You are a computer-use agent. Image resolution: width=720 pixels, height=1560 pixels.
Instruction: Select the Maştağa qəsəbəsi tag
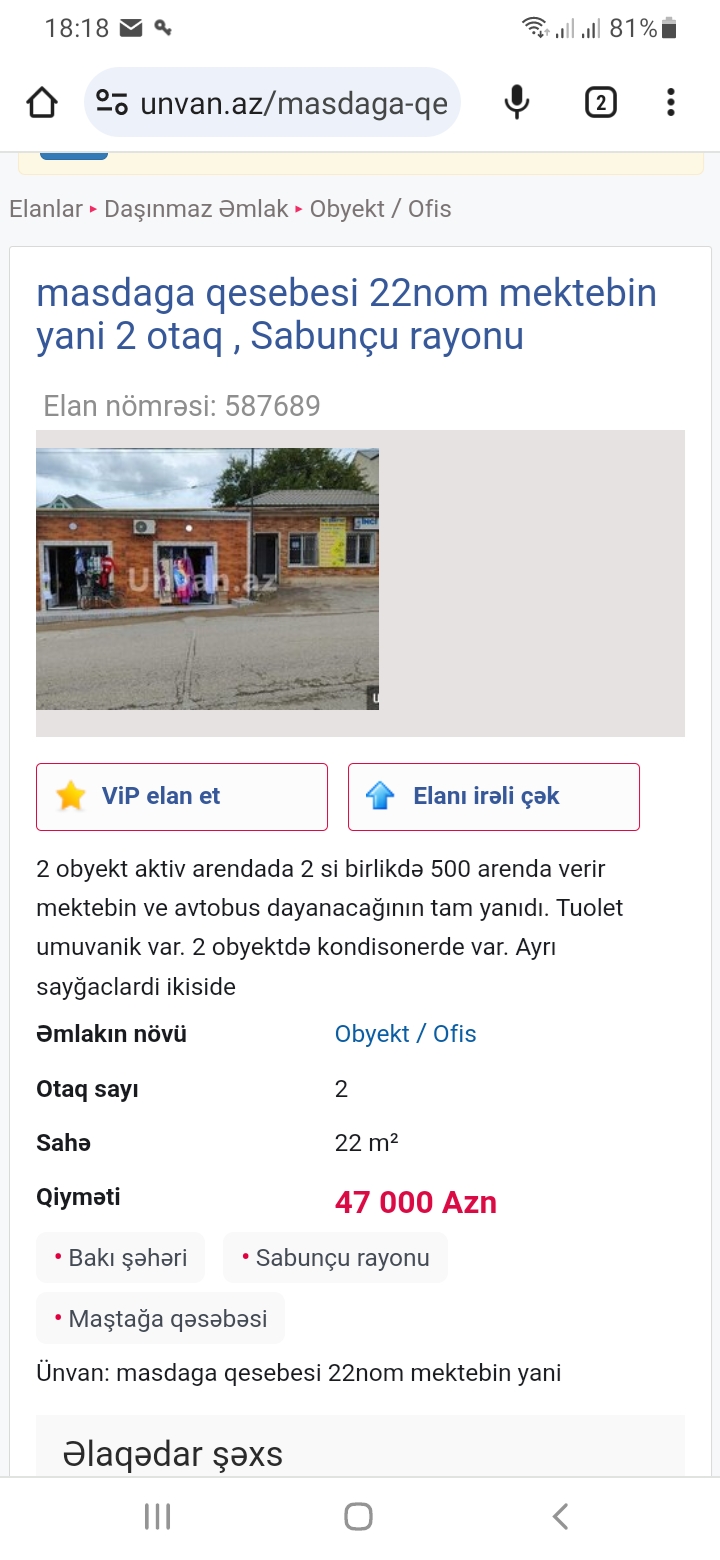click(160, 1318)
